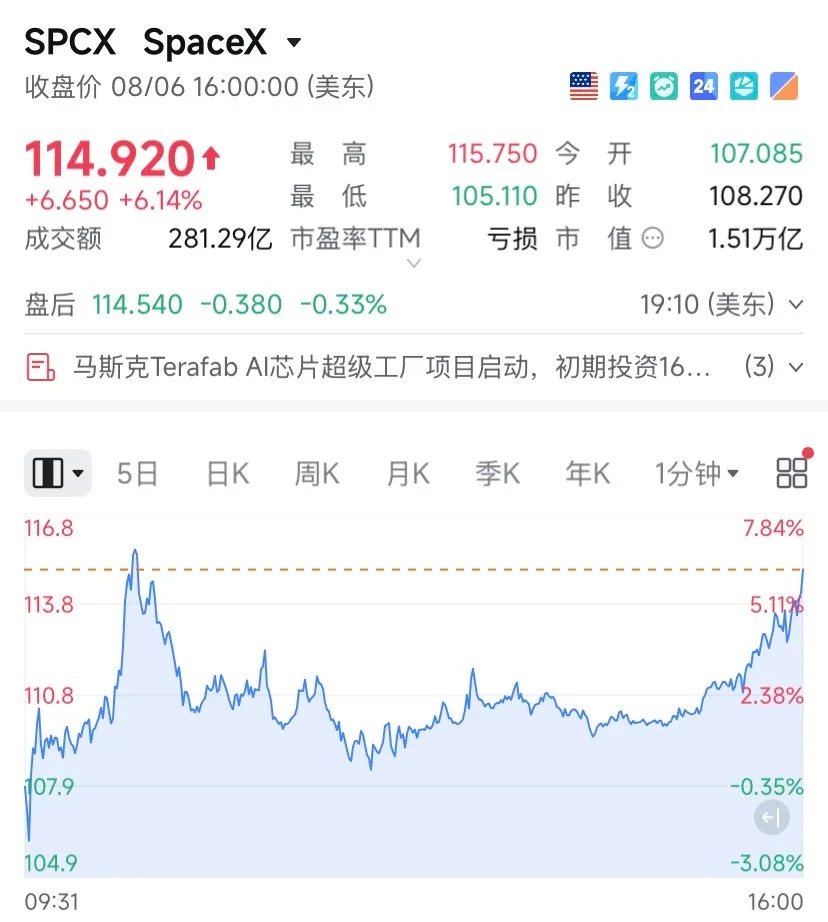Viewport: 828px width, 922px height.
Task: Open the 马斯克Terafab AI芯片 news headline
Action: point(391,367)
